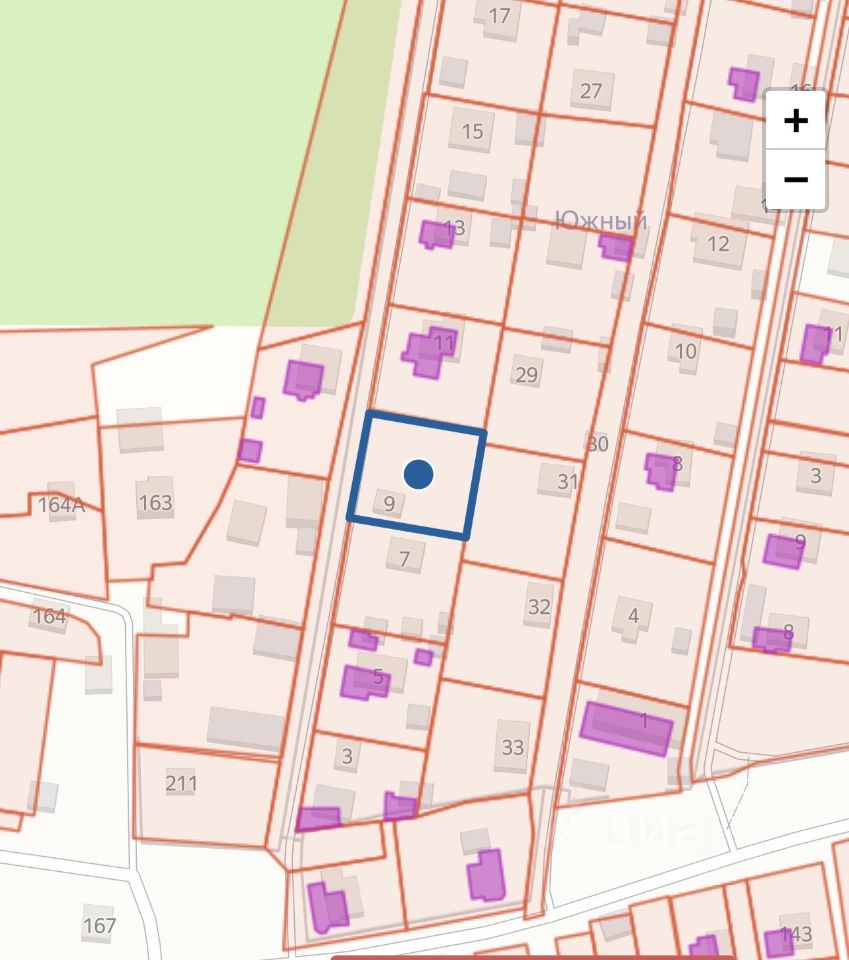The width and height of the screenshot is (849, 960).
Task: Zoom out the map with minus button
Action: (x=795, y=179)
